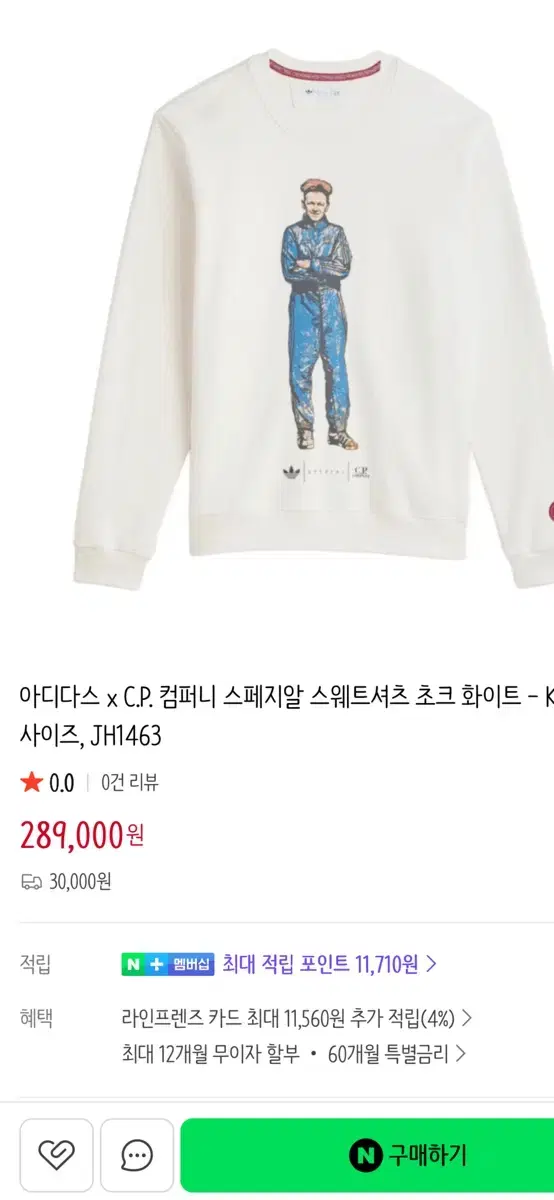This screenshot has height=1200, width=554.
Task: Open 최대 적립 포인트 11,710원 details
Action: (x=328, y=964)
